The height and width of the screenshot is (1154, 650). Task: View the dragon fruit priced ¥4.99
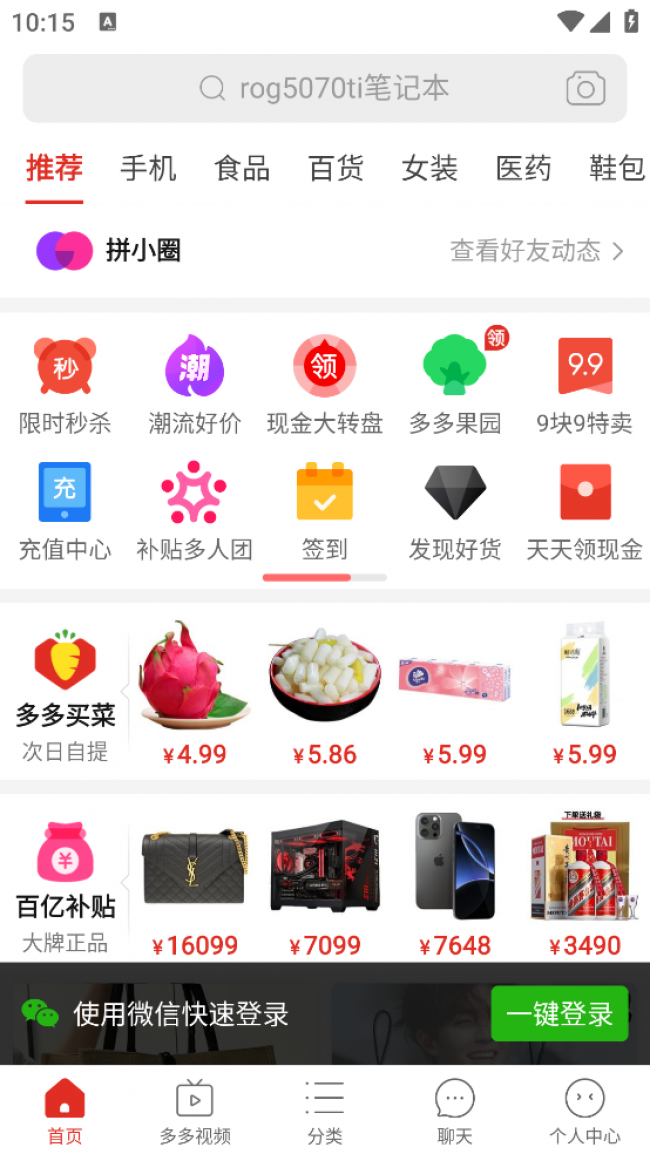[194, 690]
